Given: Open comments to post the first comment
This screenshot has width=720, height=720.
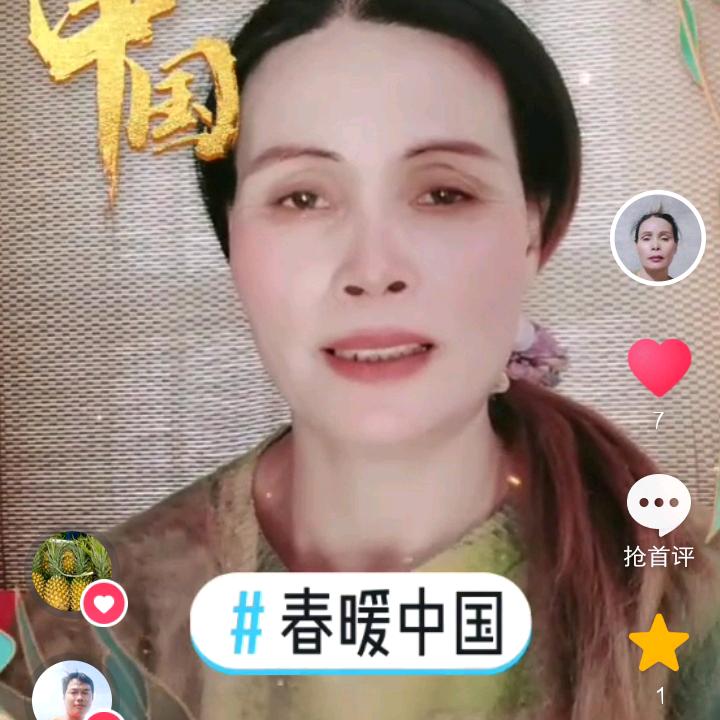Looking at the screenshot, I should 658,506.
